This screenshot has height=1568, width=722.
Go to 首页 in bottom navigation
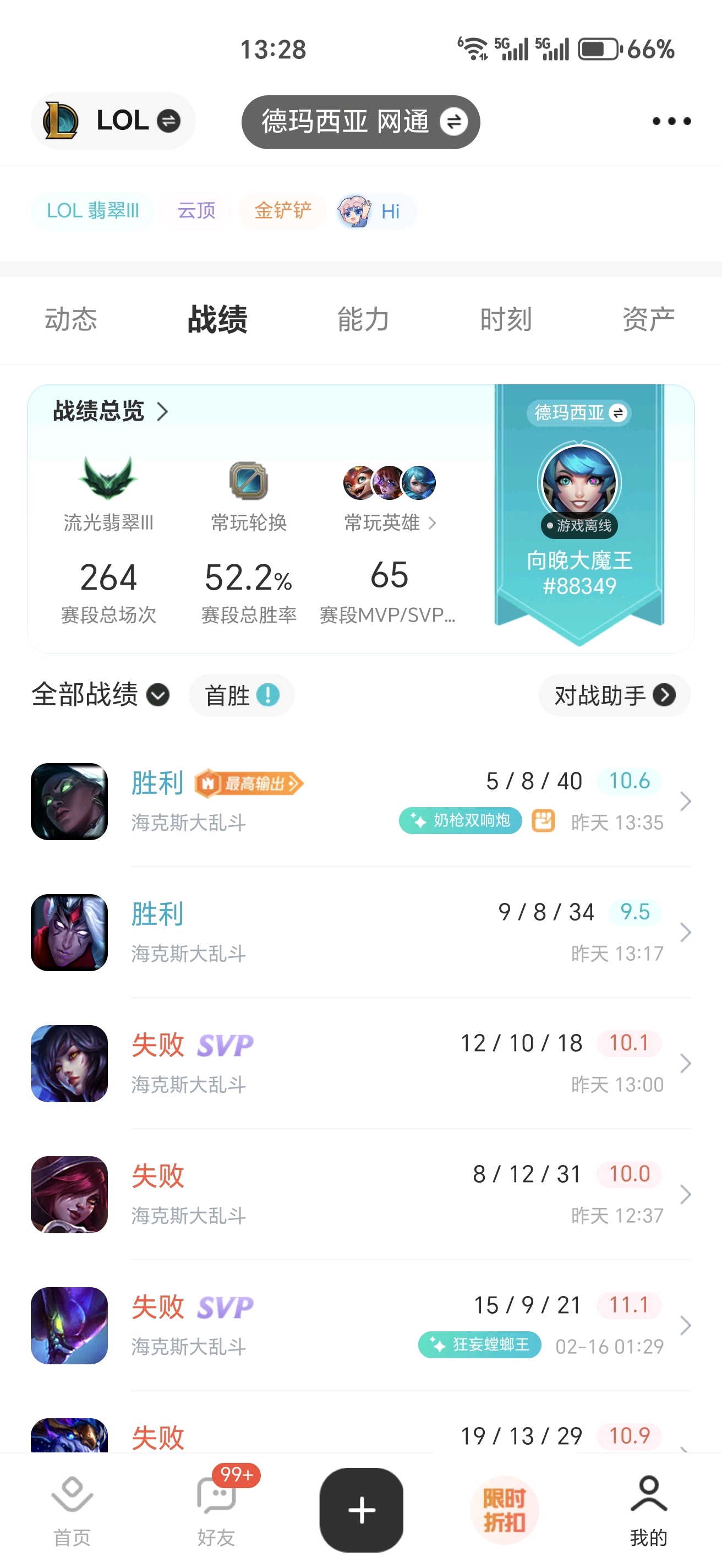pos(72,1510)
